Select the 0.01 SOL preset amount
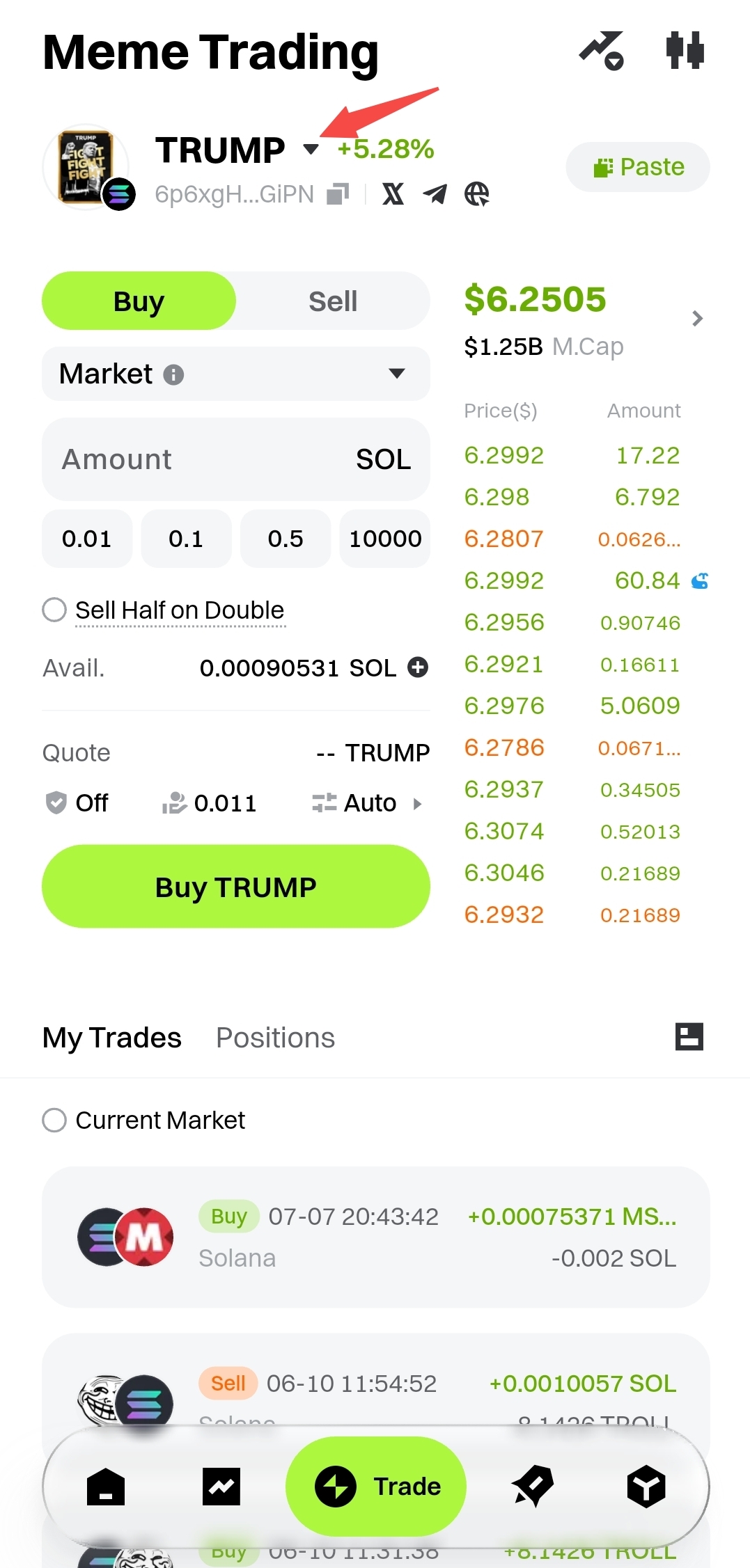 pyautogui.click(x=87, y=539)
